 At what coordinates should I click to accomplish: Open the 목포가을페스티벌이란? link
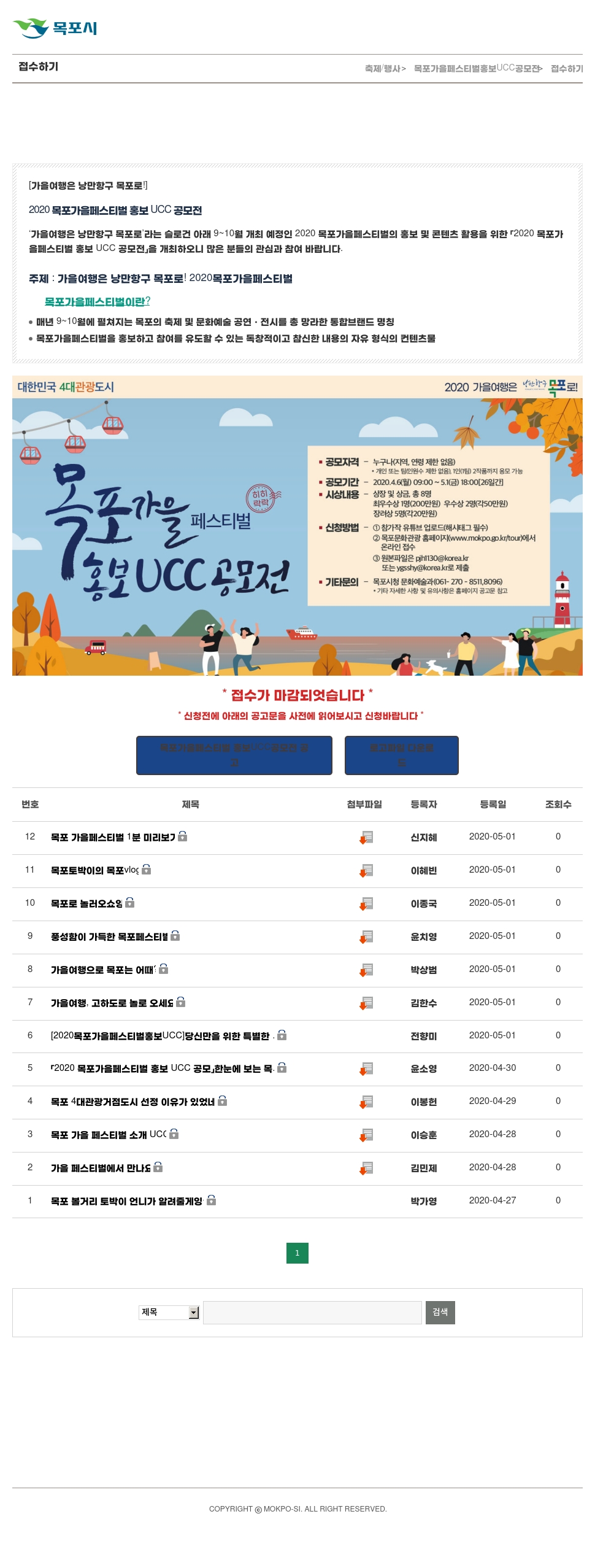[97, 301]
